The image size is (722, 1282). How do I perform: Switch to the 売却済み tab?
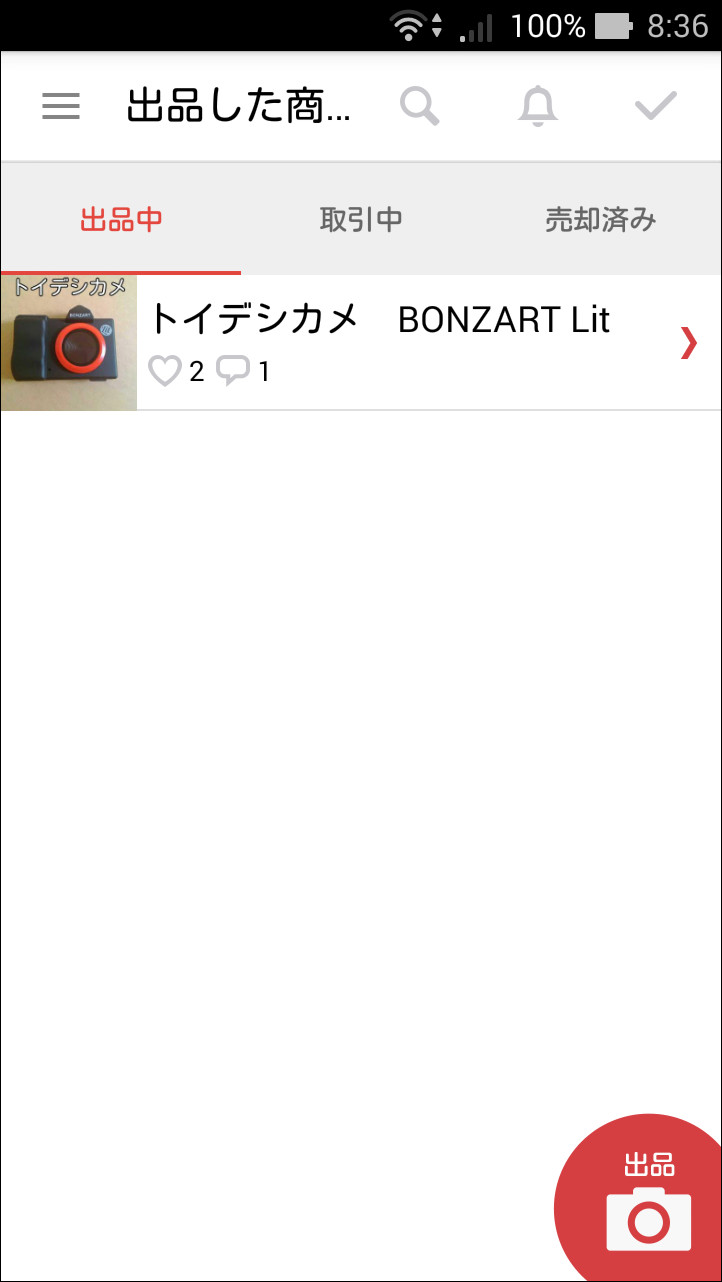point(600,220)
